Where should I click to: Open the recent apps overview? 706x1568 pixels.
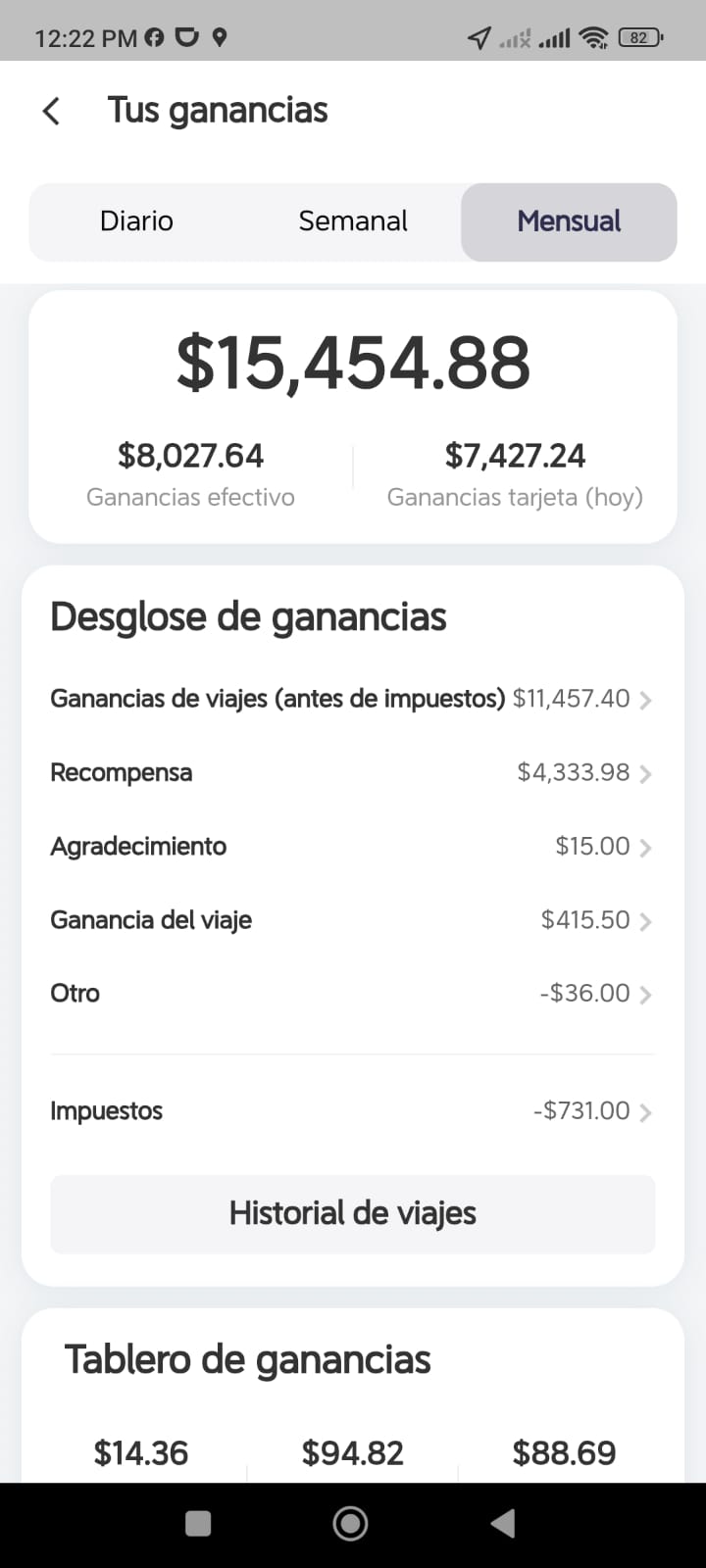[198, 1523]
